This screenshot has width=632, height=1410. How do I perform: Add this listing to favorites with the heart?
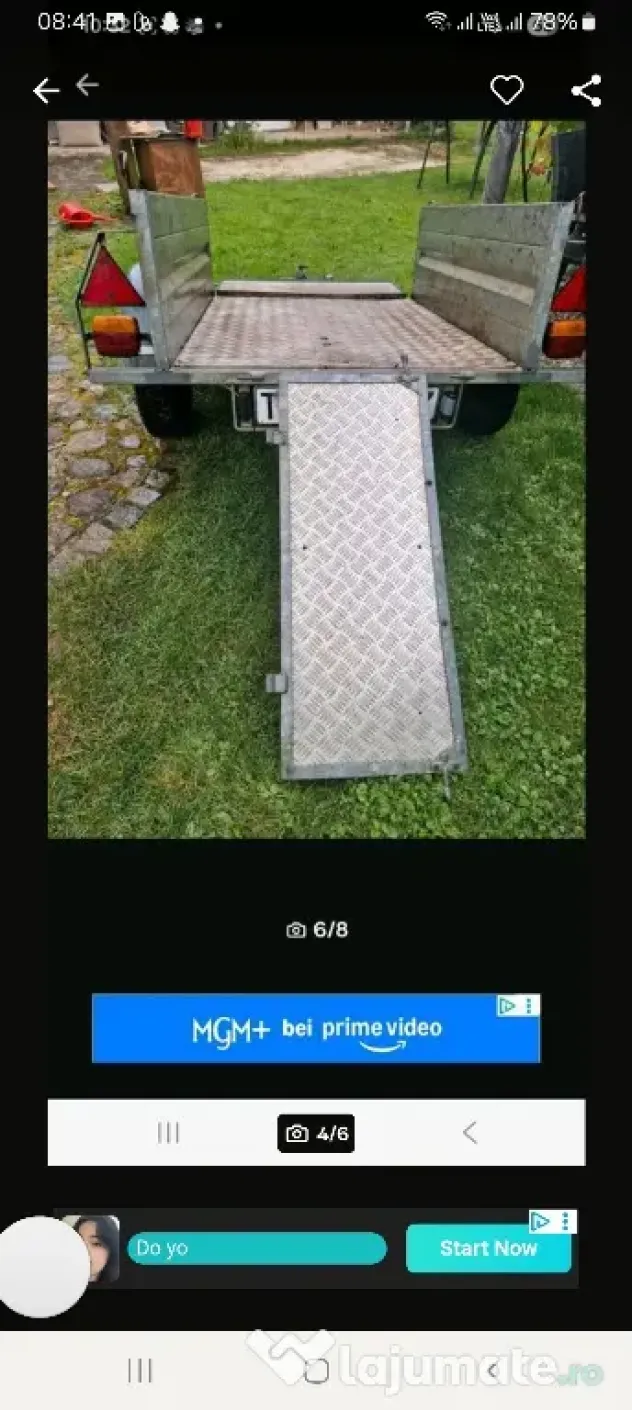[507, 90]
